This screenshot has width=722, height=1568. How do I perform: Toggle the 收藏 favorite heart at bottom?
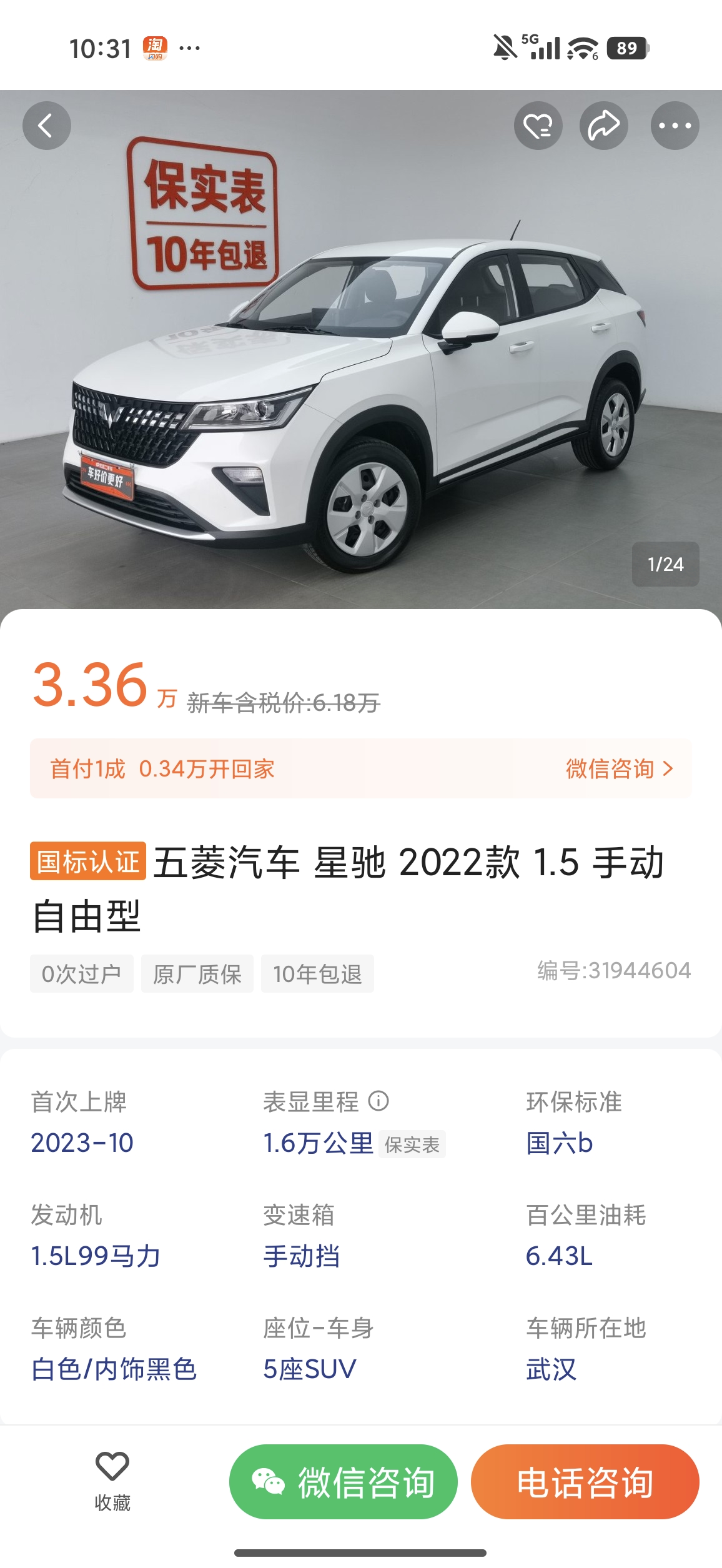tap(112, 1465)
